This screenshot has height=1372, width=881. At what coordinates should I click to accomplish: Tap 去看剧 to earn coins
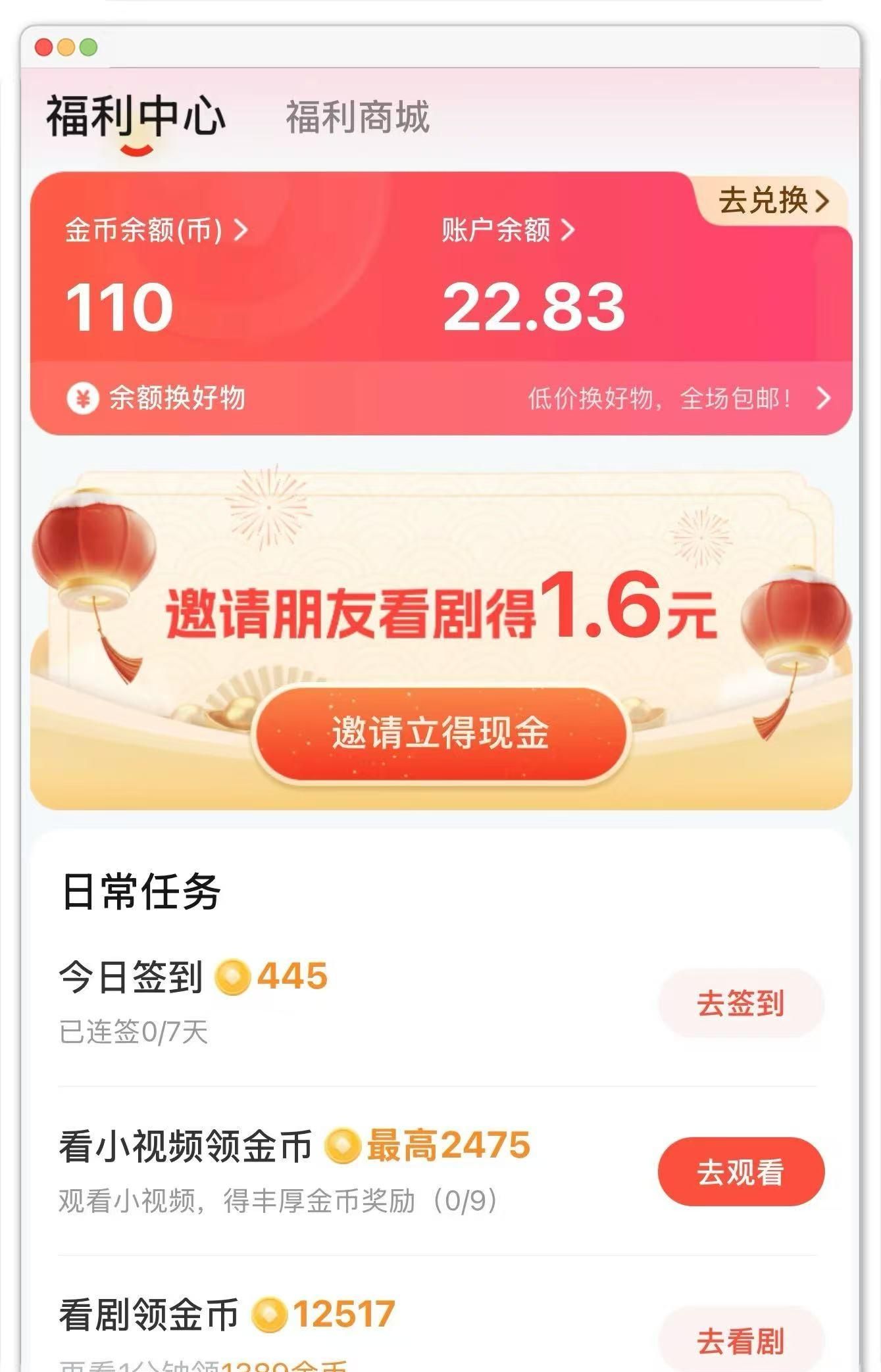tap(740, 1342)
